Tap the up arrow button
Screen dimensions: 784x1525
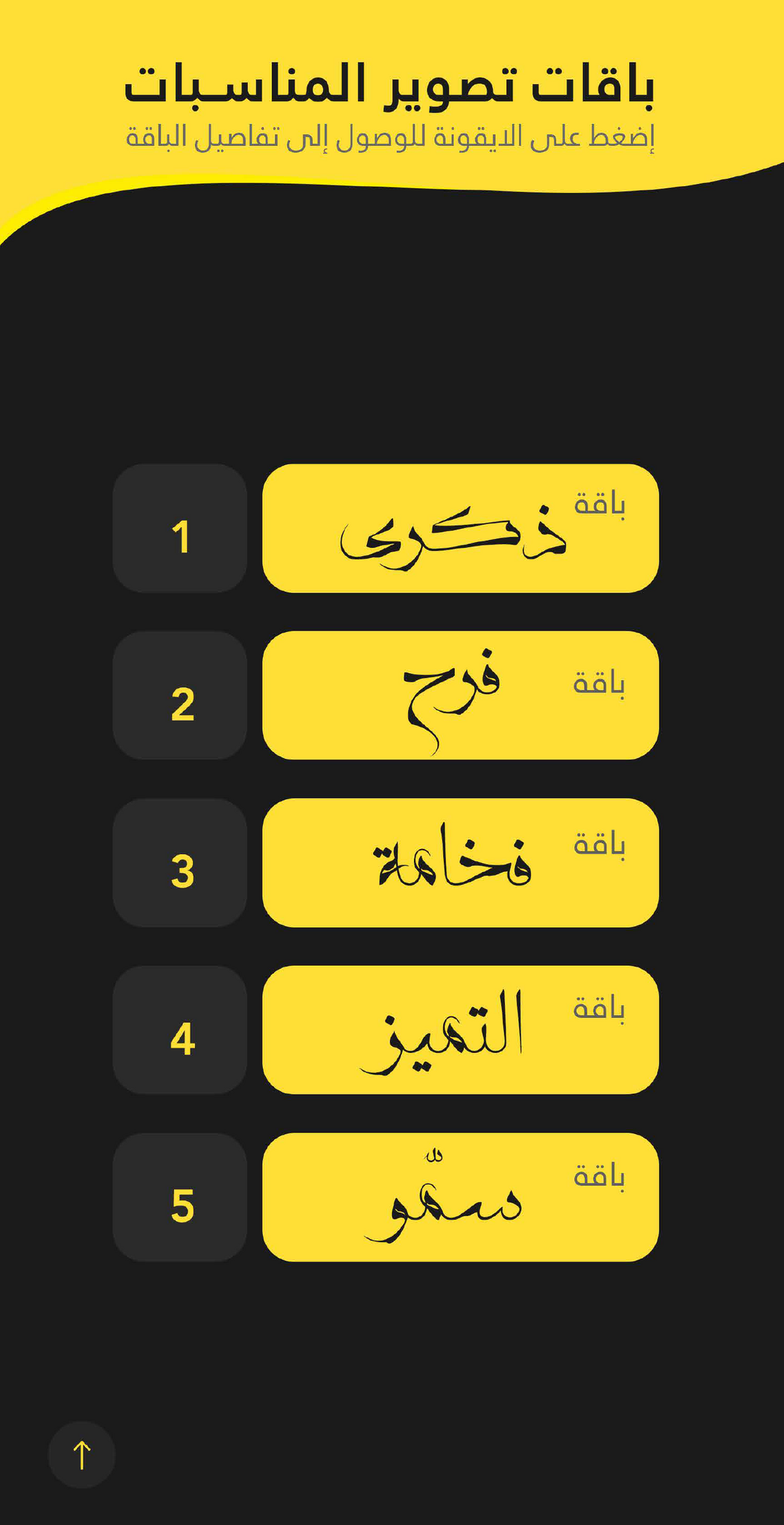pos(82,1455)
